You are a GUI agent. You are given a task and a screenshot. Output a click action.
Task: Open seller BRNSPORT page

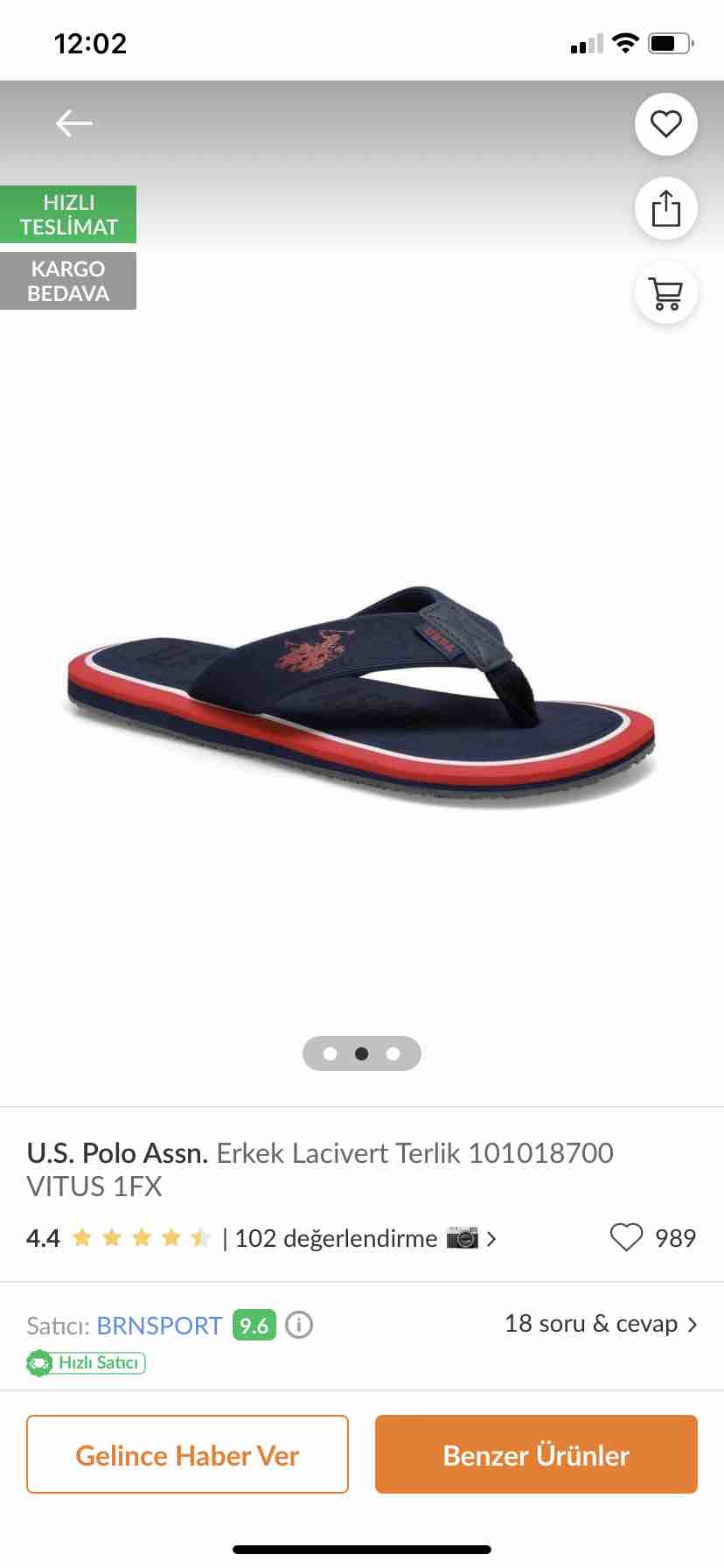point(159,1325)
